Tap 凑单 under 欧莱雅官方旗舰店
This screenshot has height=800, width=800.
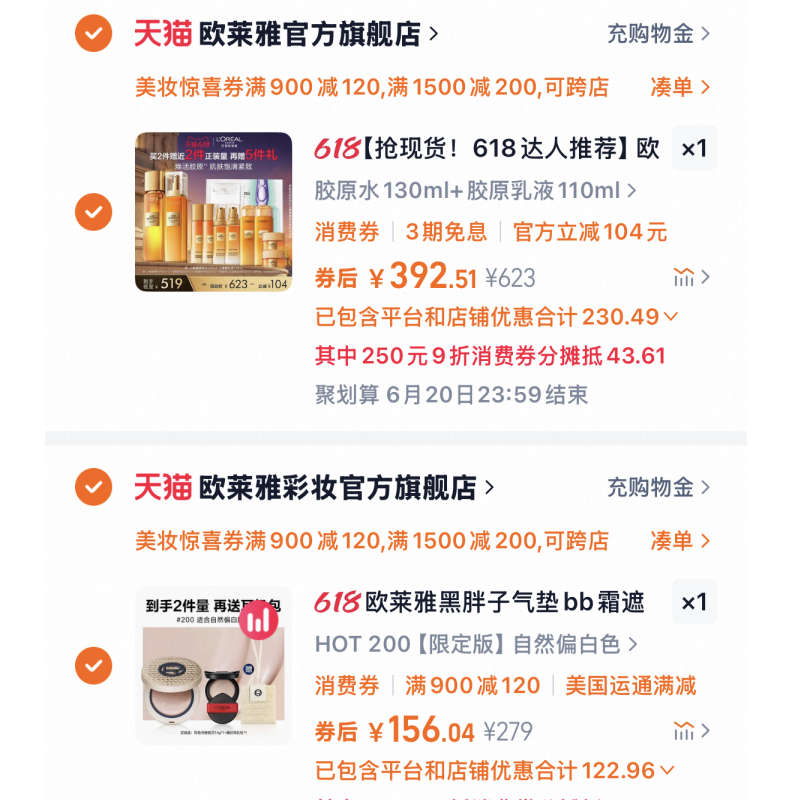680,87
